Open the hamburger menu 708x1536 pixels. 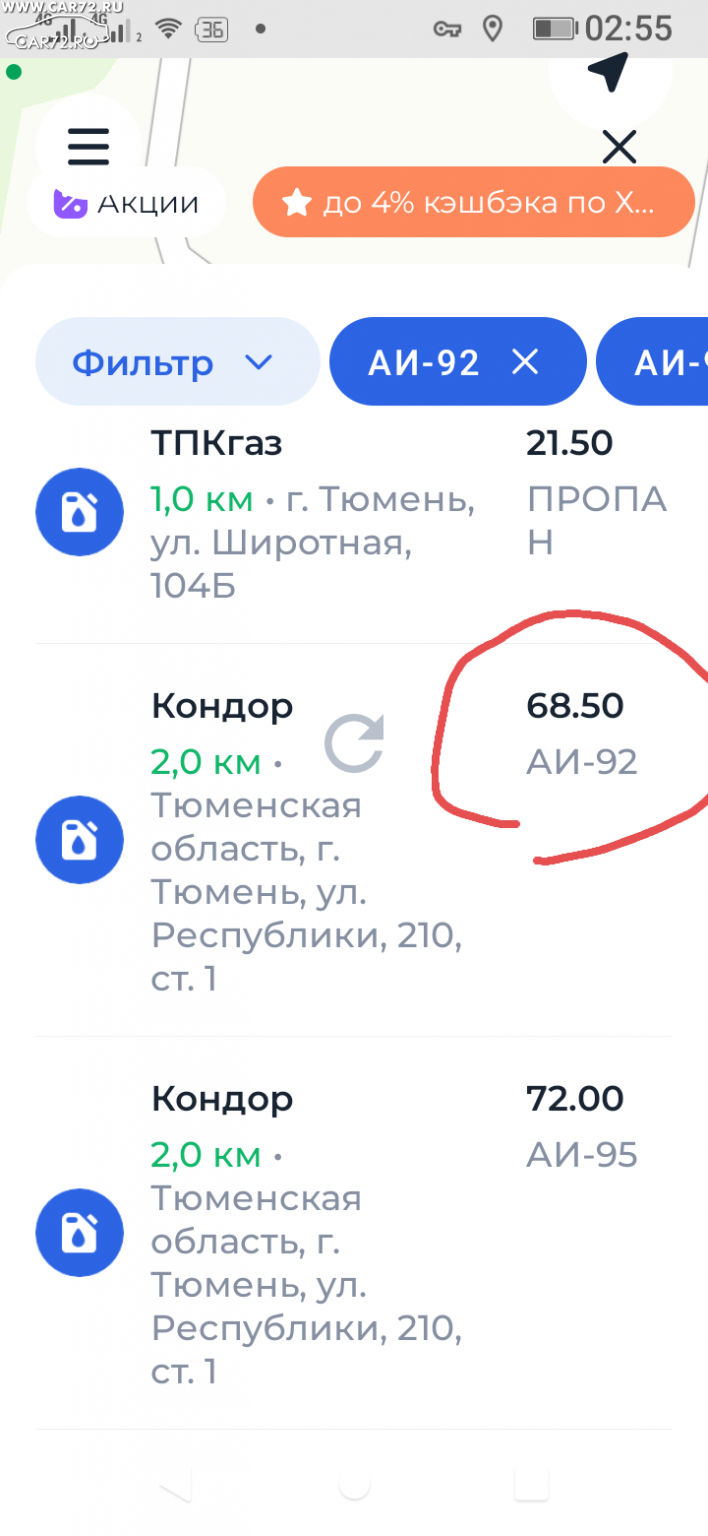pos(88,148)
